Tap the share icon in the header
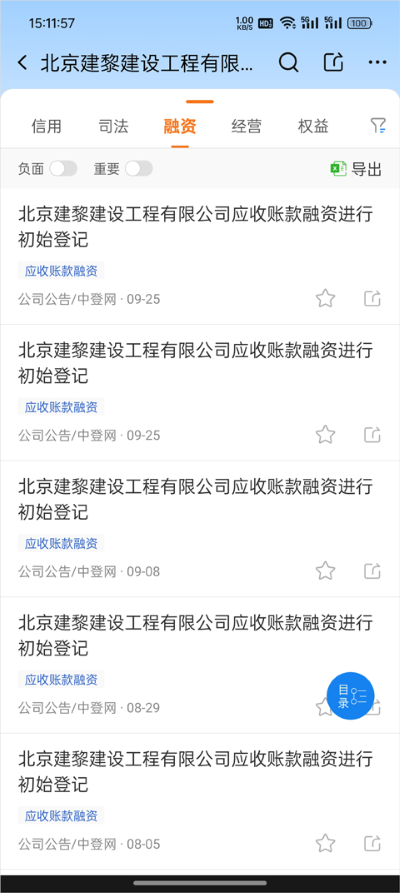The image size is (400, 893). coord(333,63)
